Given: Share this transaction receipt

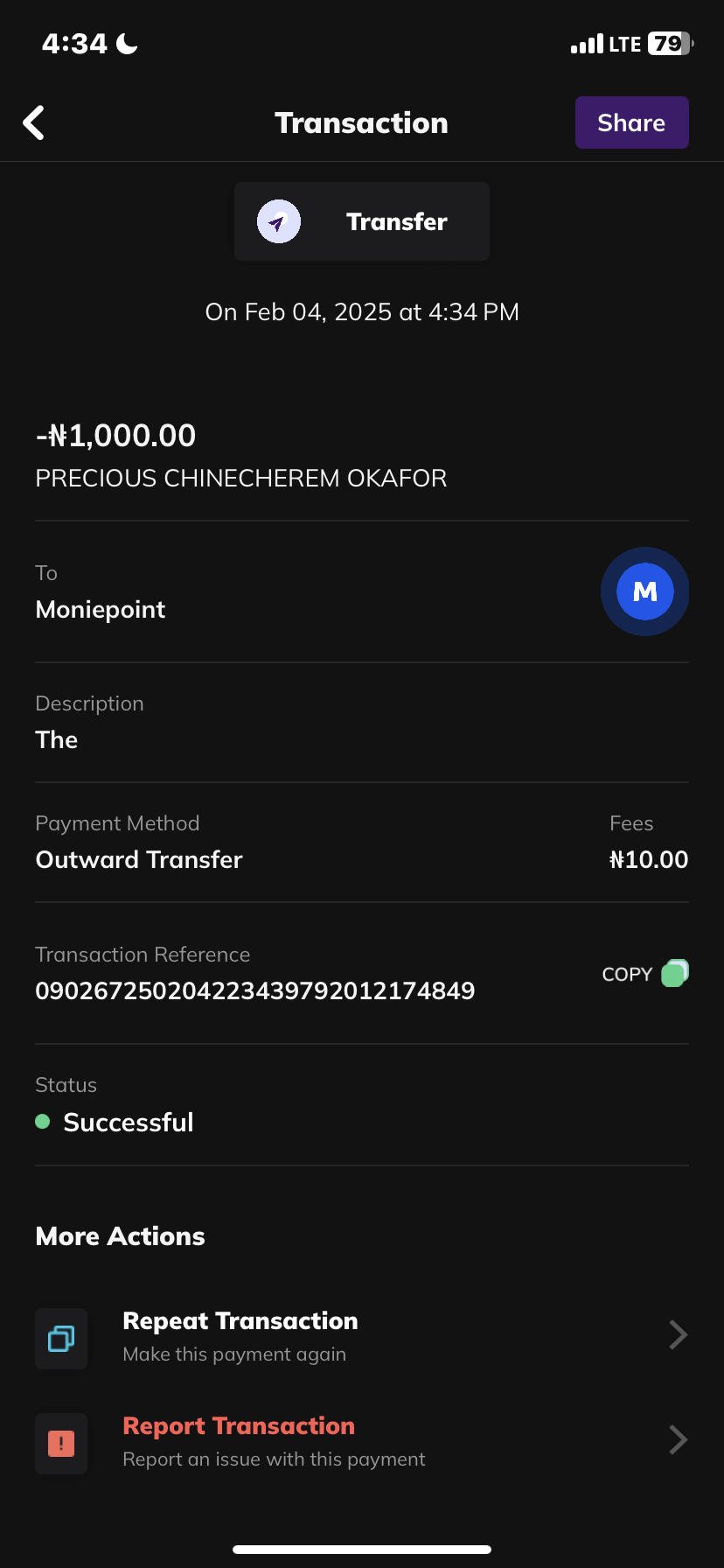Looking at the screenshot, I should coord(631,122).
